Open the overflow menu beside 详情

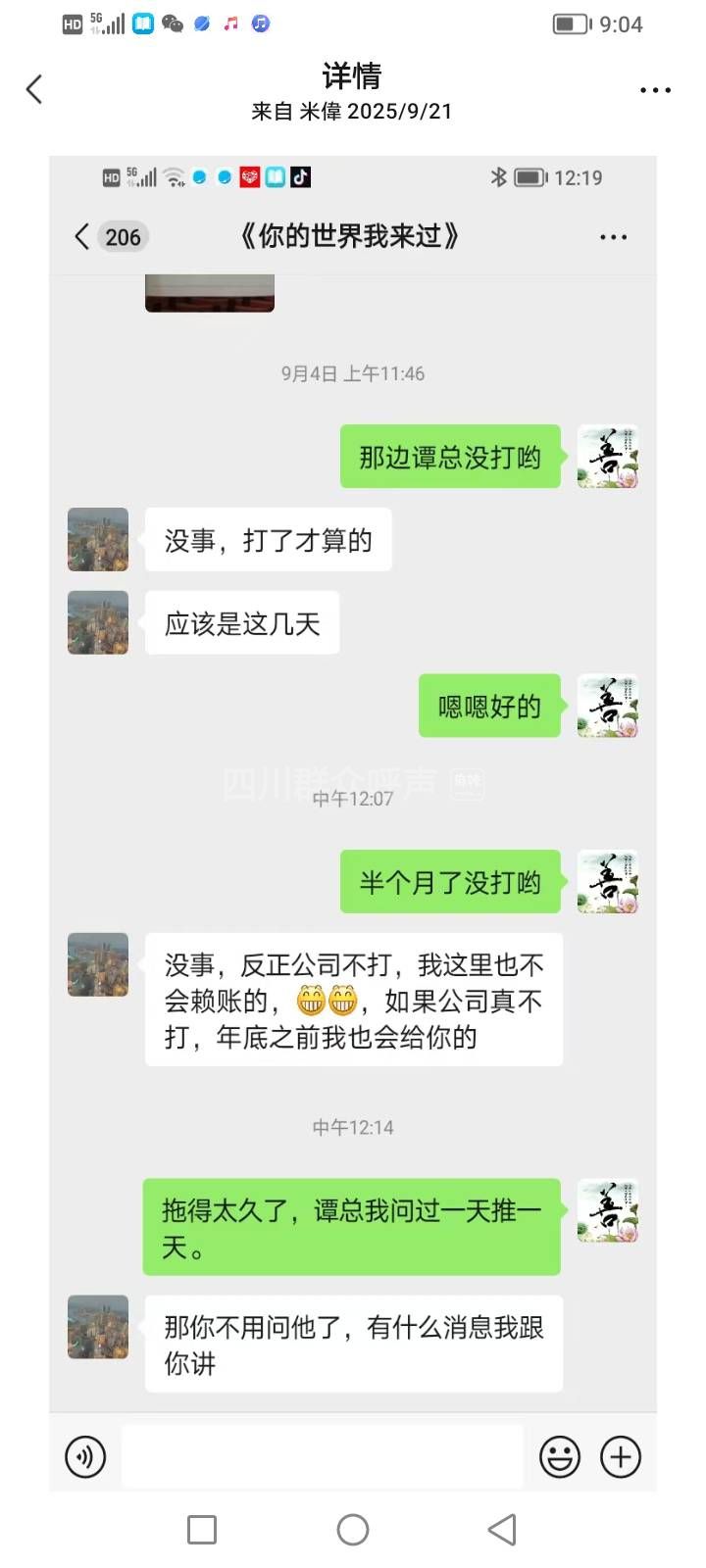pyautogui.click(x=655, y=90)
